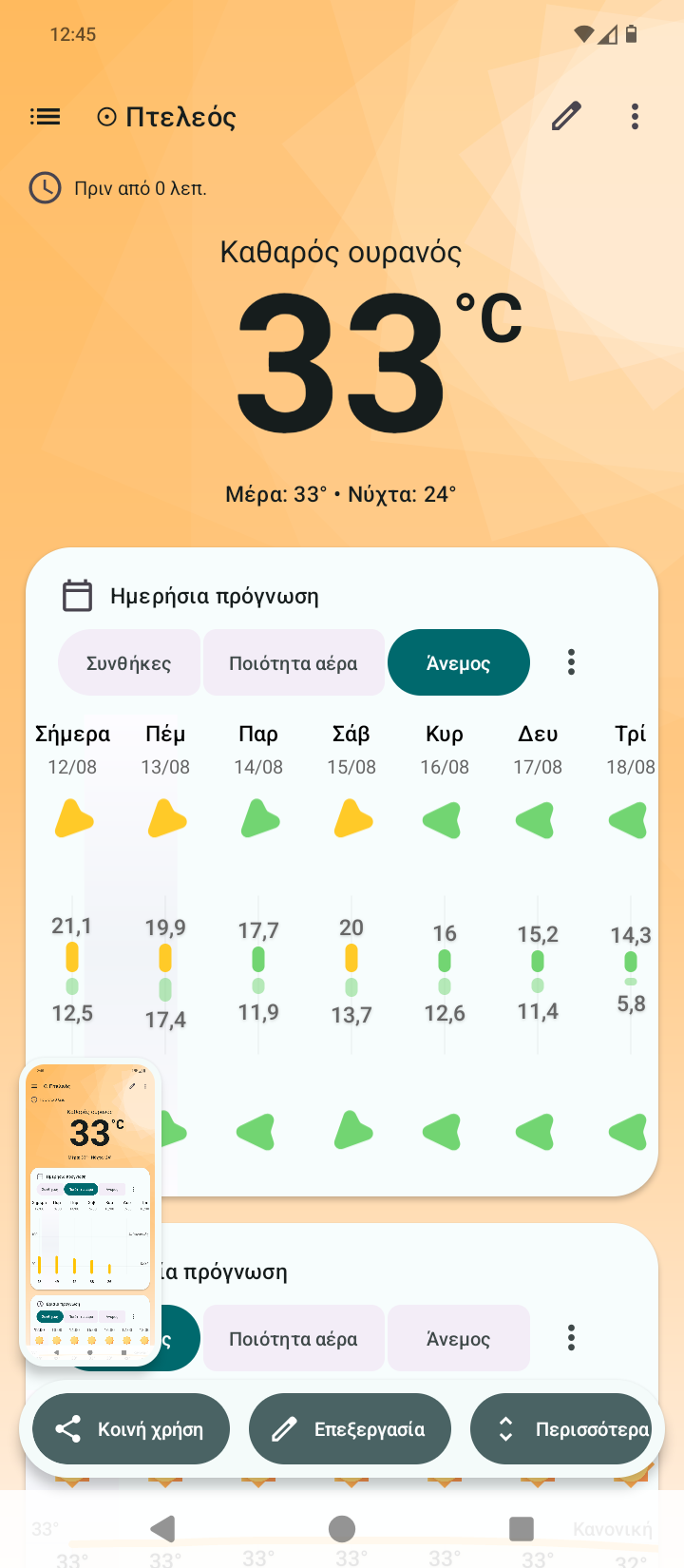Open more options for daily forecast card

pos(571,662)
